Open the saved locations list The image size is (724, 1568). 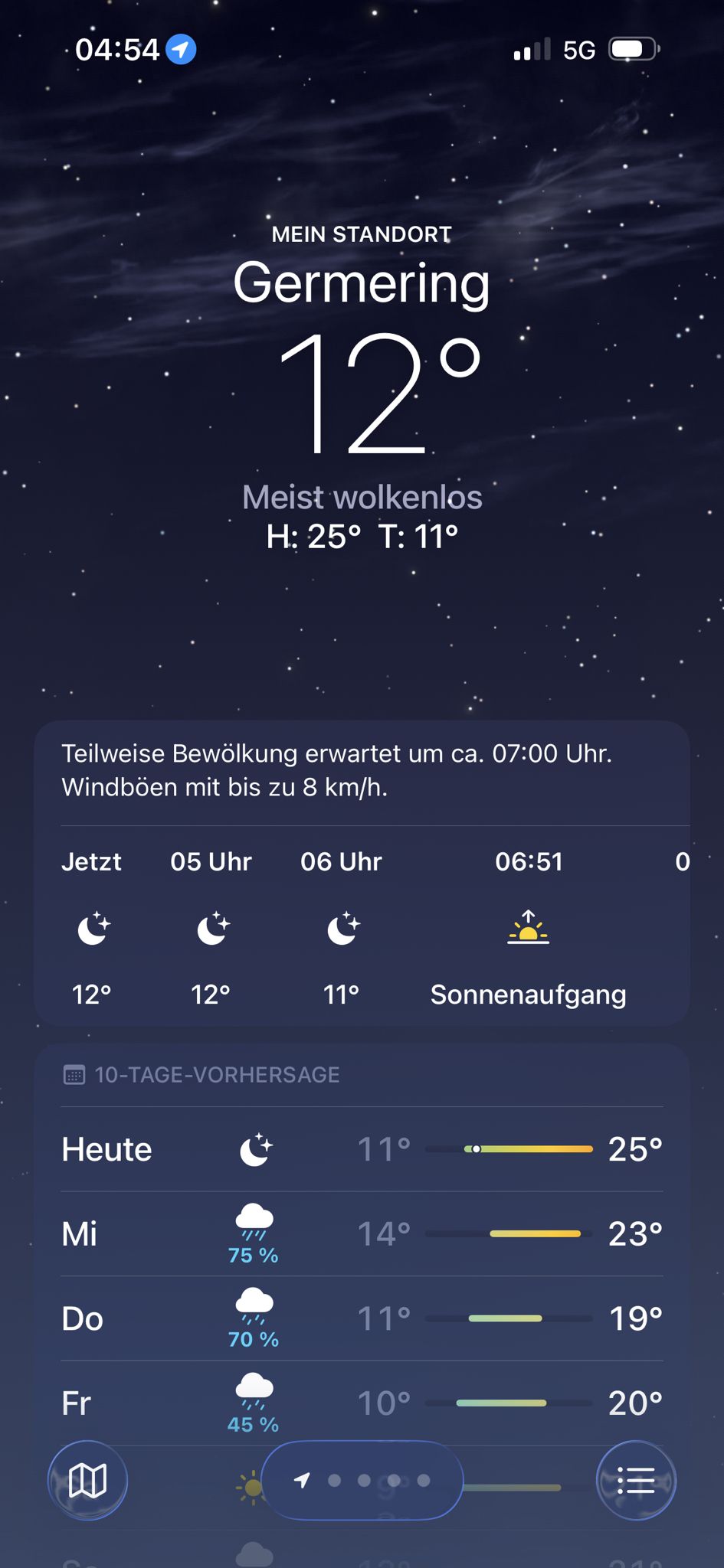point(636,1481)
